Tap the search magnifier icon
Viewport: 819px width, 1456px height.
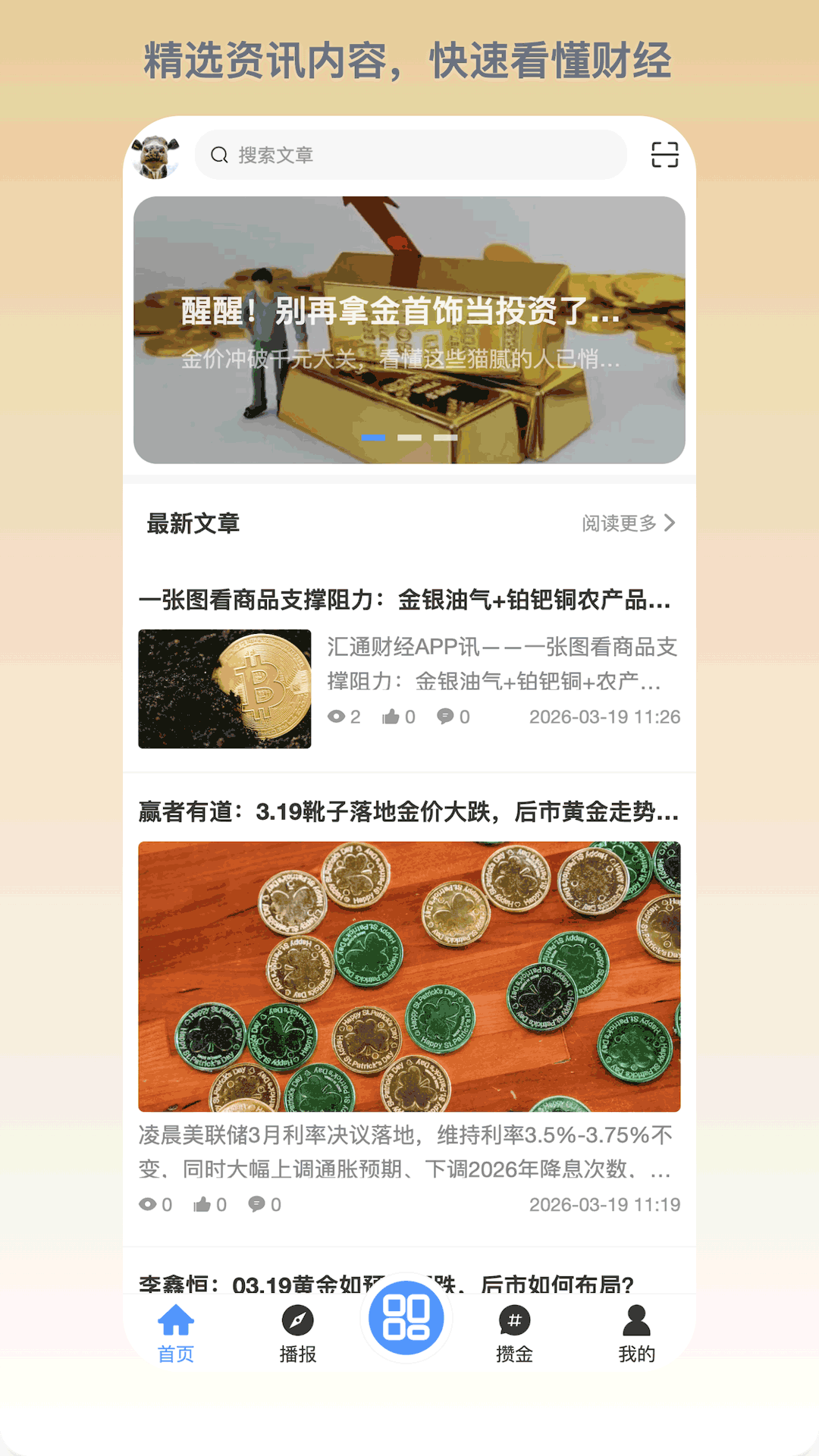point(219,155)
